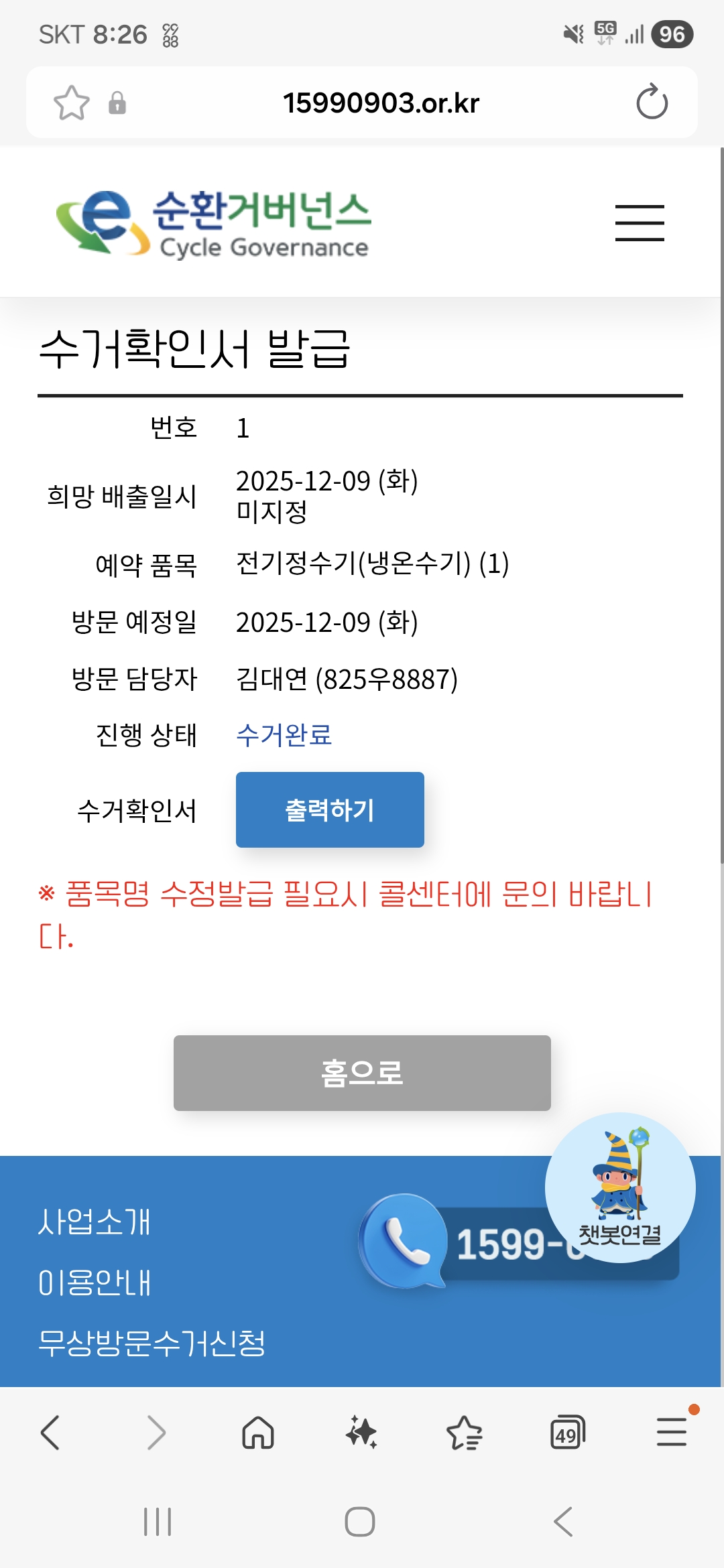724x1568 pixels.
Task: Open the 이용안내 footer link
Action: pyautogui.click(x=95, y=1282)
